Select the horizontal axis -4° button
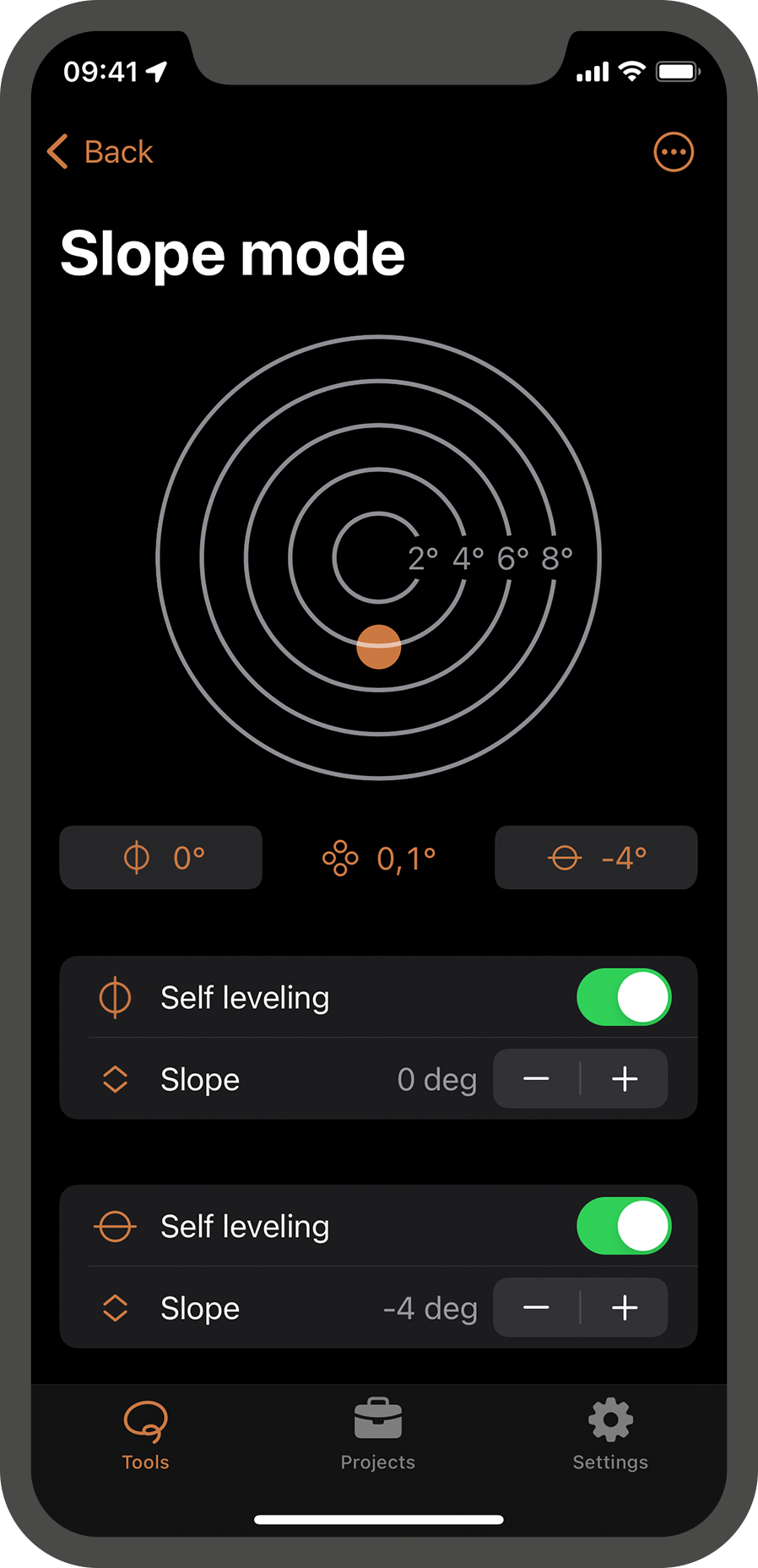Image resolution: width=758 pixels, height=1568 pixels. pos(596,858)
